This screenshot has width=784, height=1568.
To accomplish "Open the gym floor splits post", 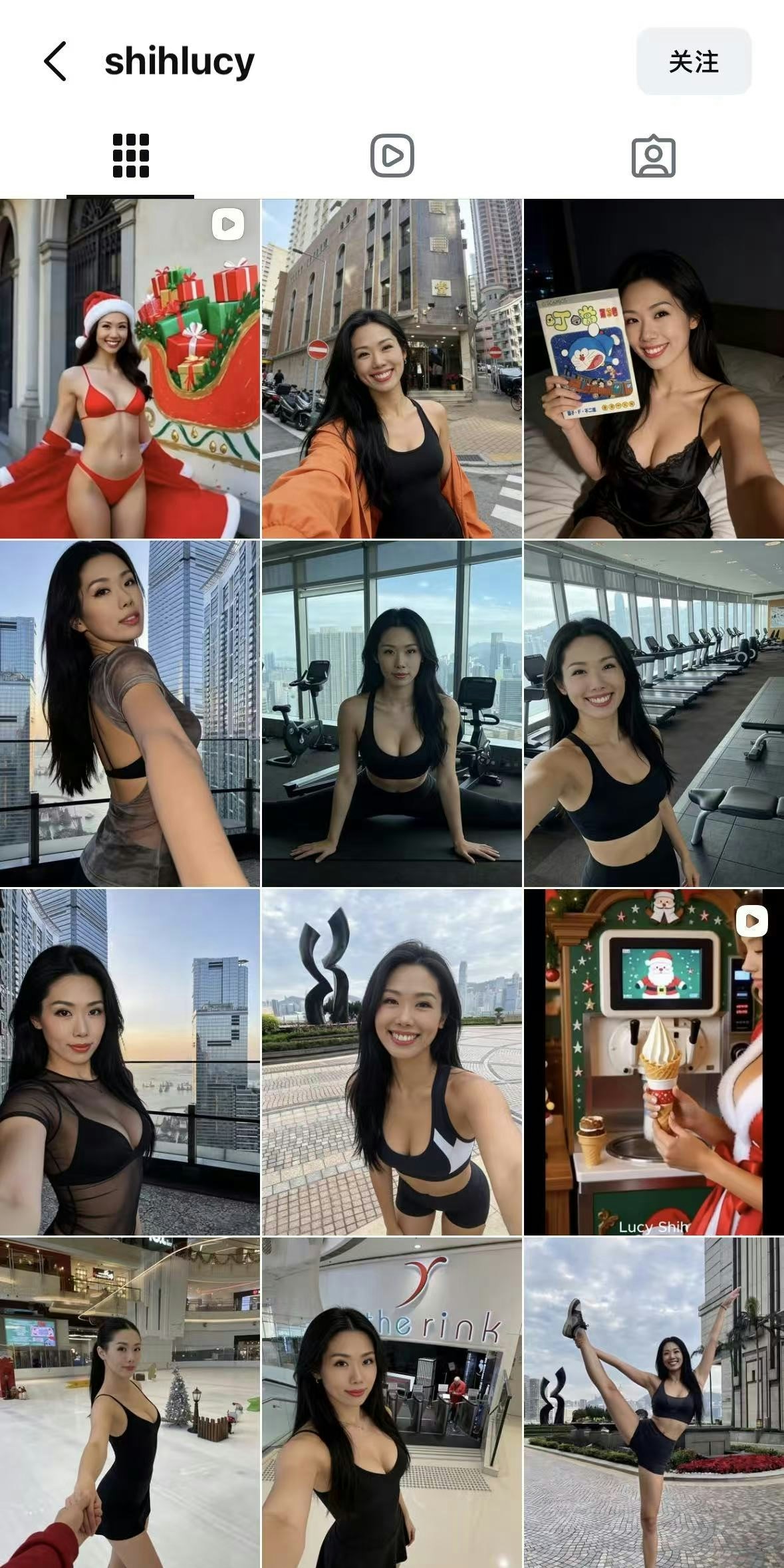I will coord(392,714).
